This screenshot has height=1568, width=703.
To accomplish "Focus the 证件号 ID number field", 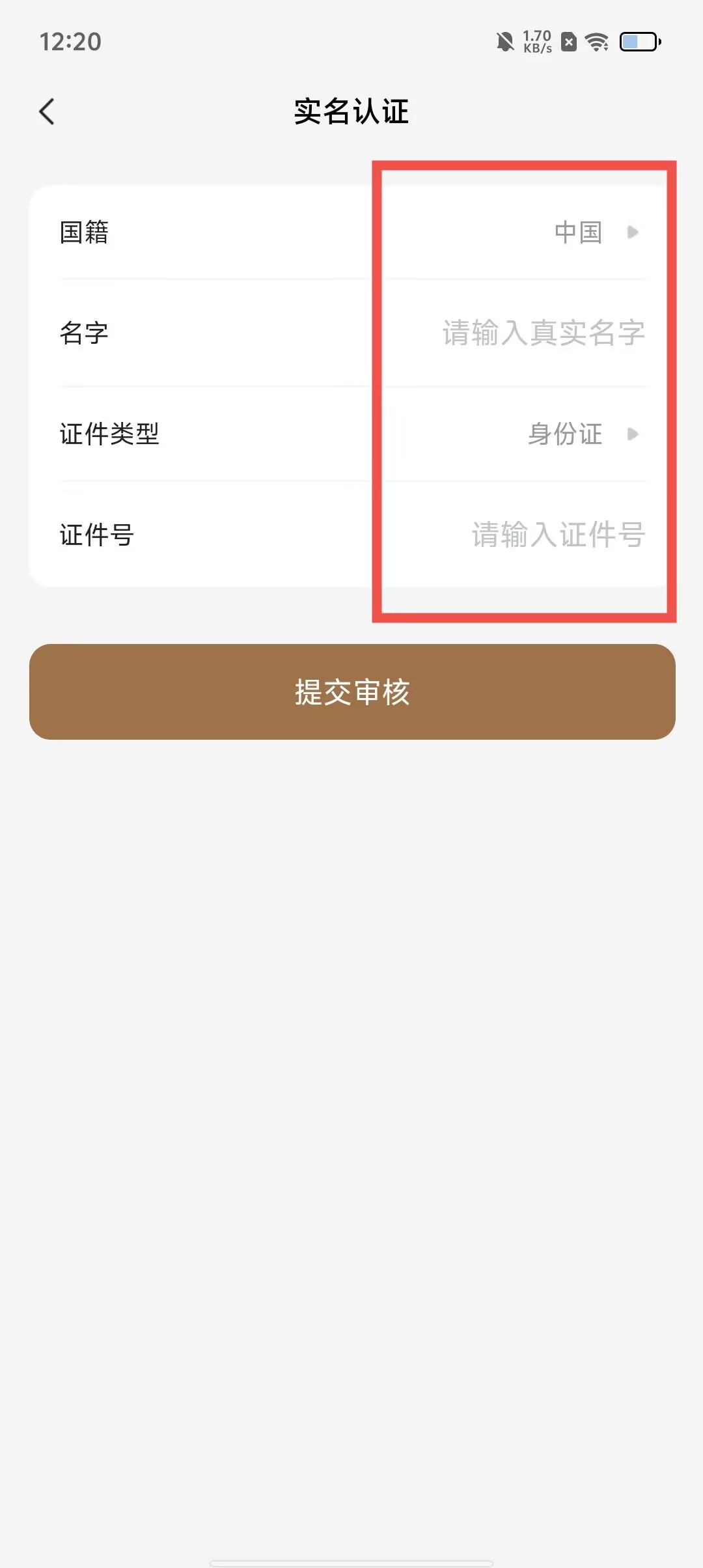I will [557, 535].
